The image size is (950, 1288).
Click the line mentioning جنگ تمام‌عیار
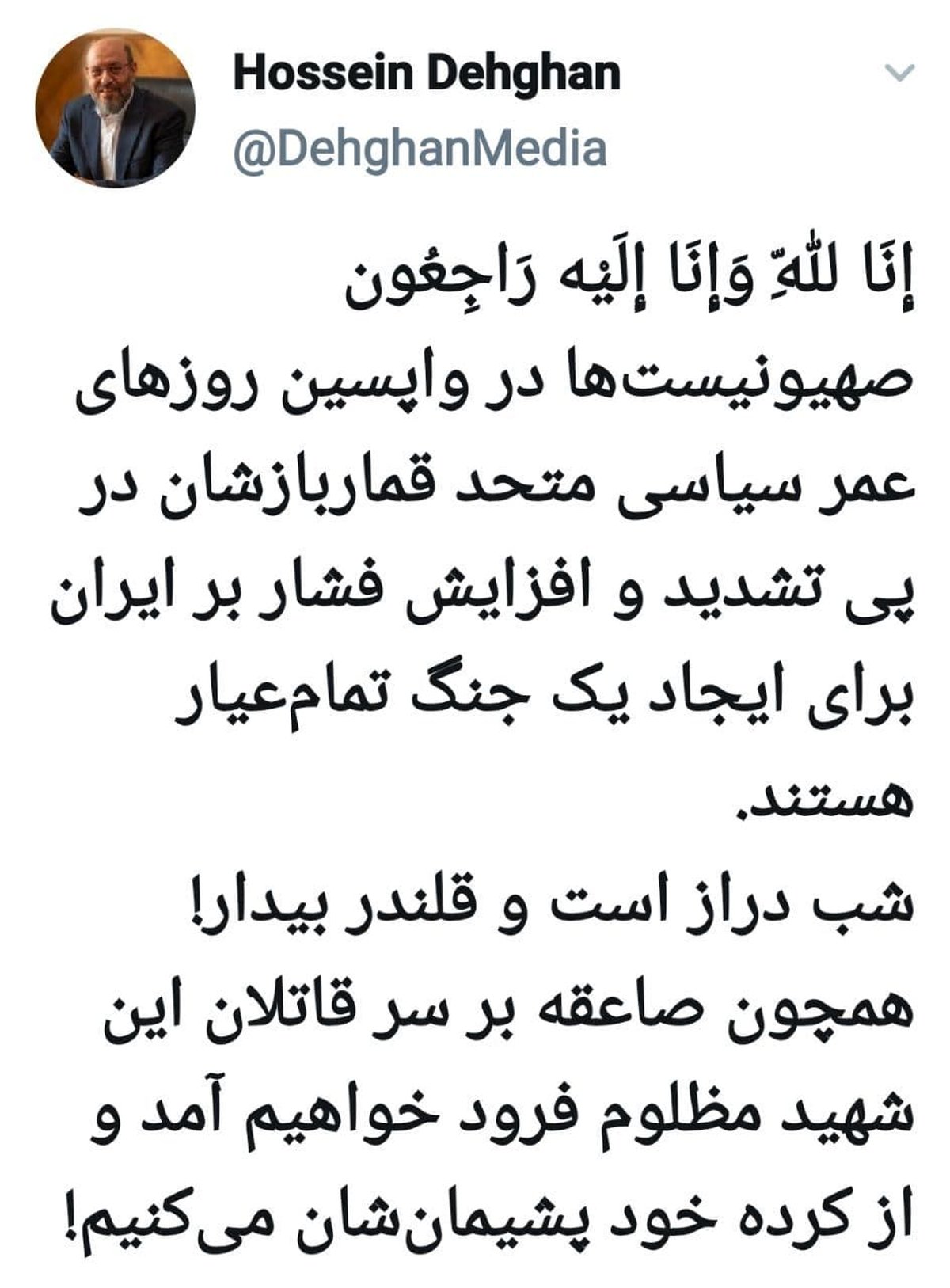pyautogui.click(x=475, y=697)
